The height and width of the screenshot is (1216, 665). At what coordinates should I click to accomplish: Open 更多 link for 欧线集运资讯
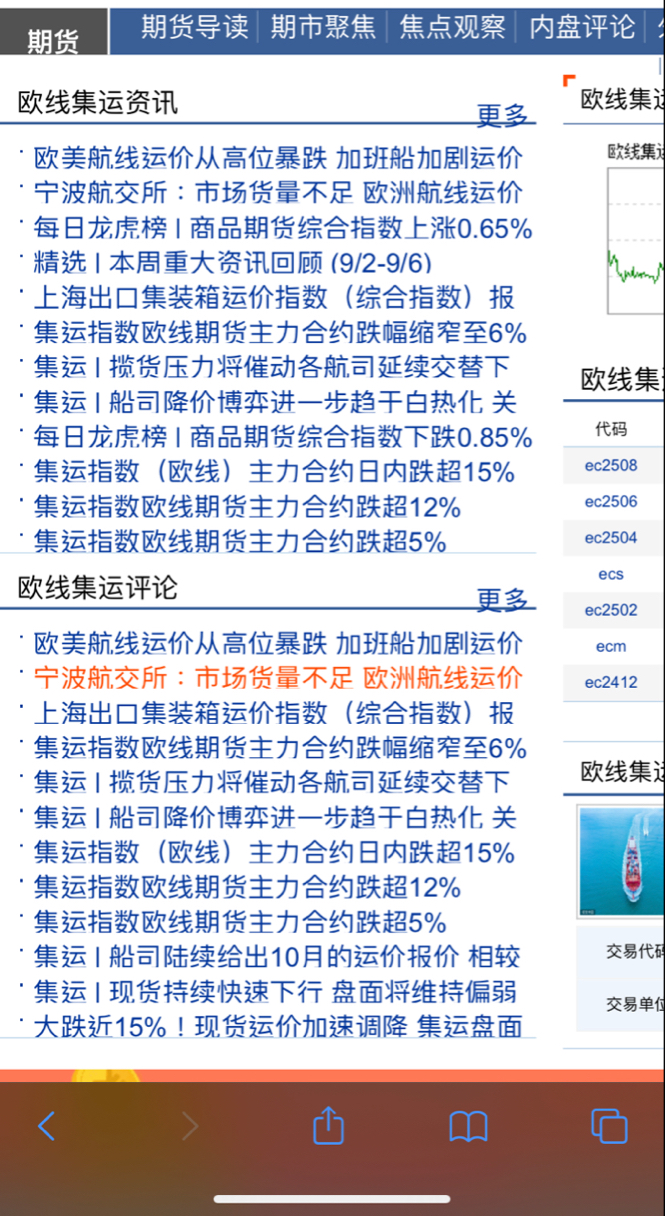pos(502,115)
